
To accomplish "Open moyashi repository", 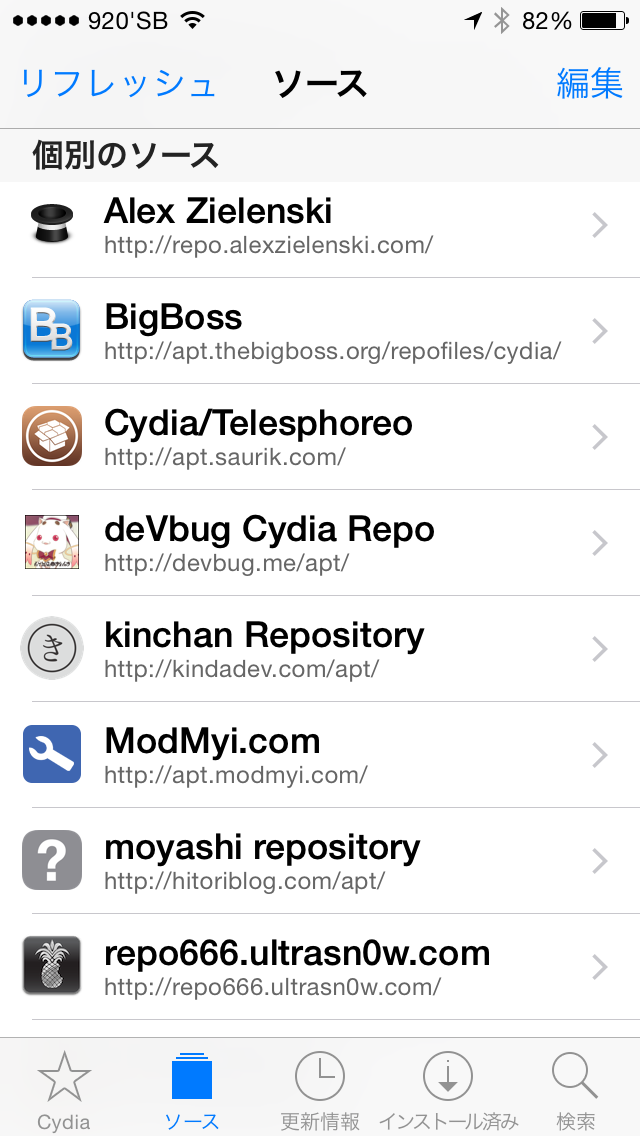I will 320,860.
